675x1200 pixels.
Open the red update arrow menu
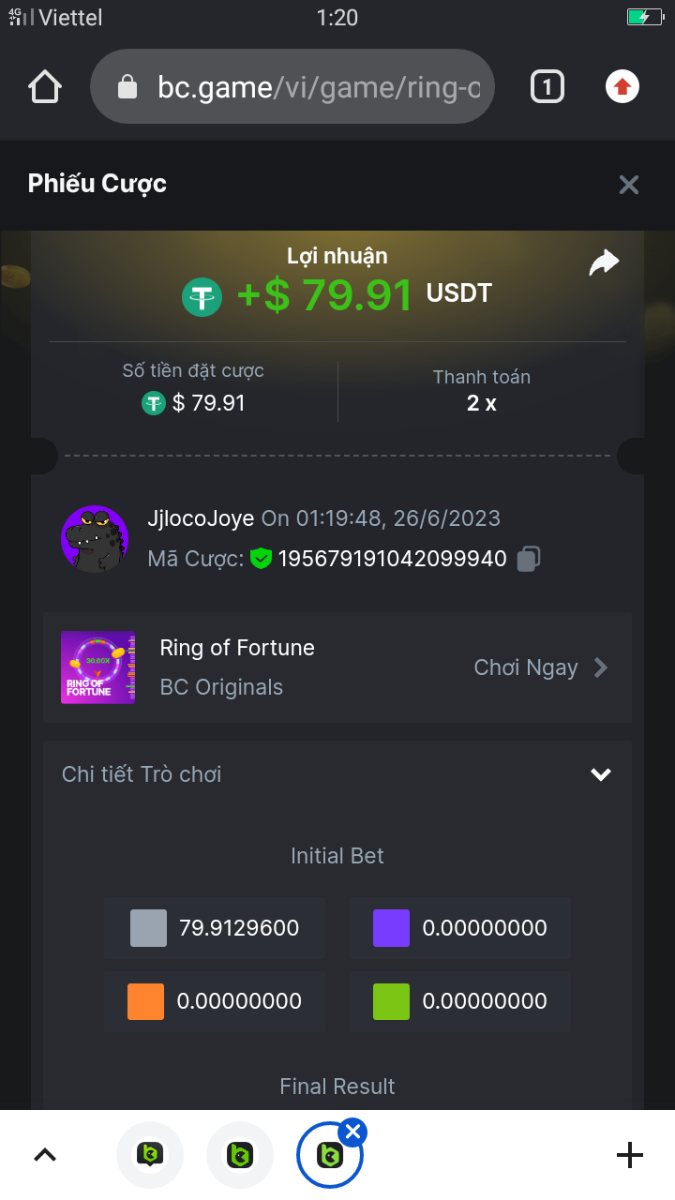click(622, 87)
